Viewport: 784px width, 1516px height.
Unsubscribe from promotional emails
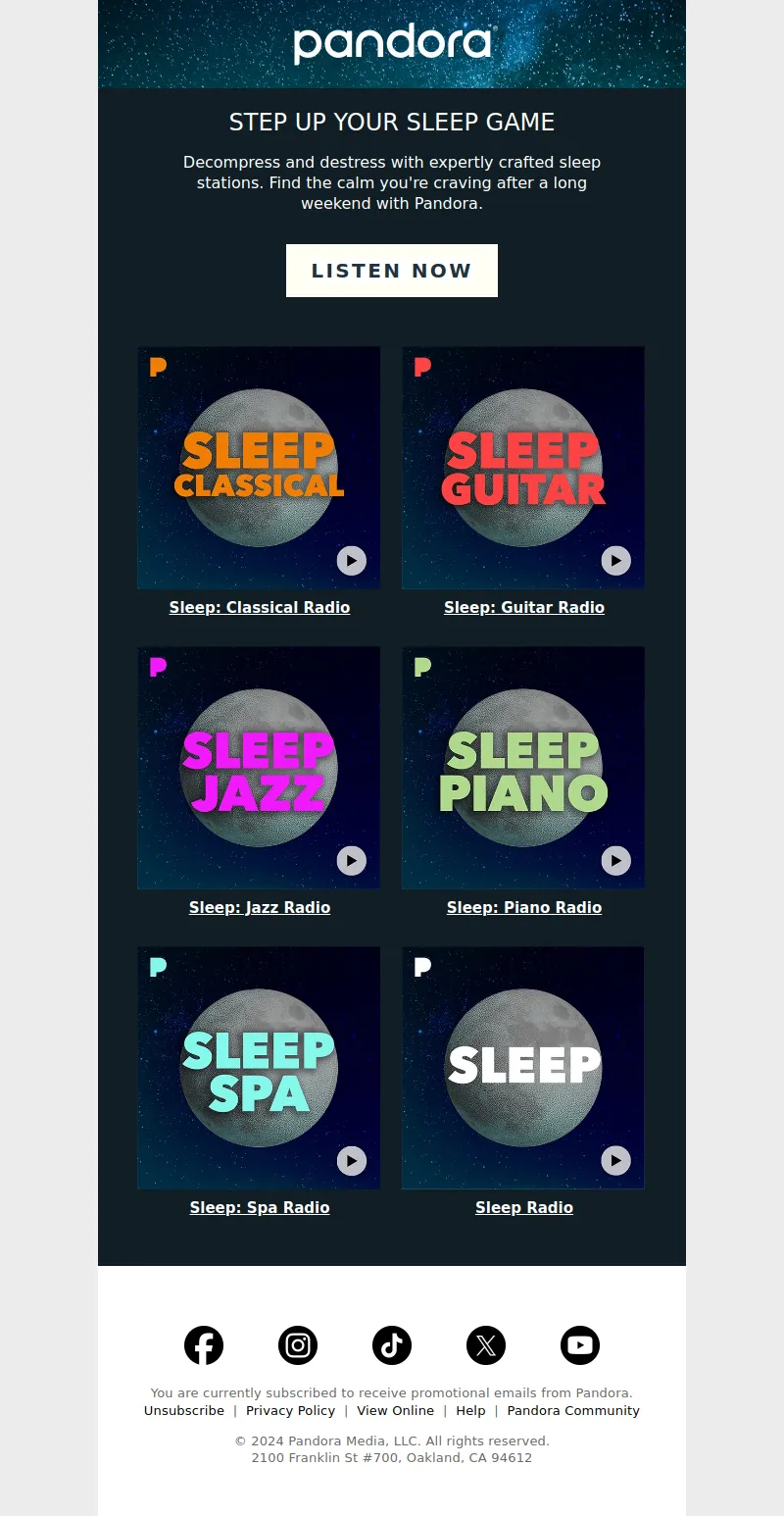(x=184, y=1410)
